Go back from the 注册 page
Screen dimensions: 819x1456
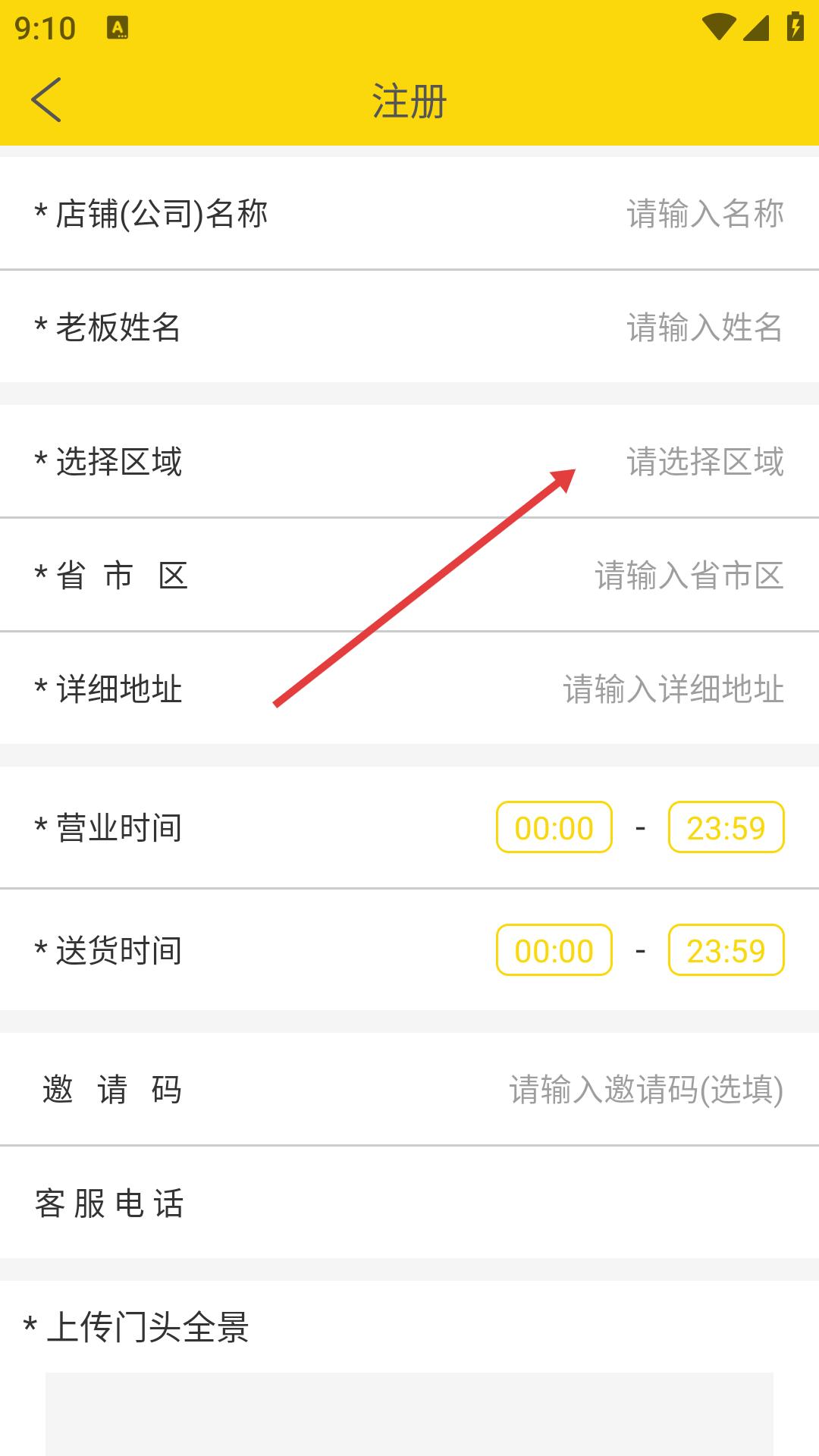coord(46,99)
